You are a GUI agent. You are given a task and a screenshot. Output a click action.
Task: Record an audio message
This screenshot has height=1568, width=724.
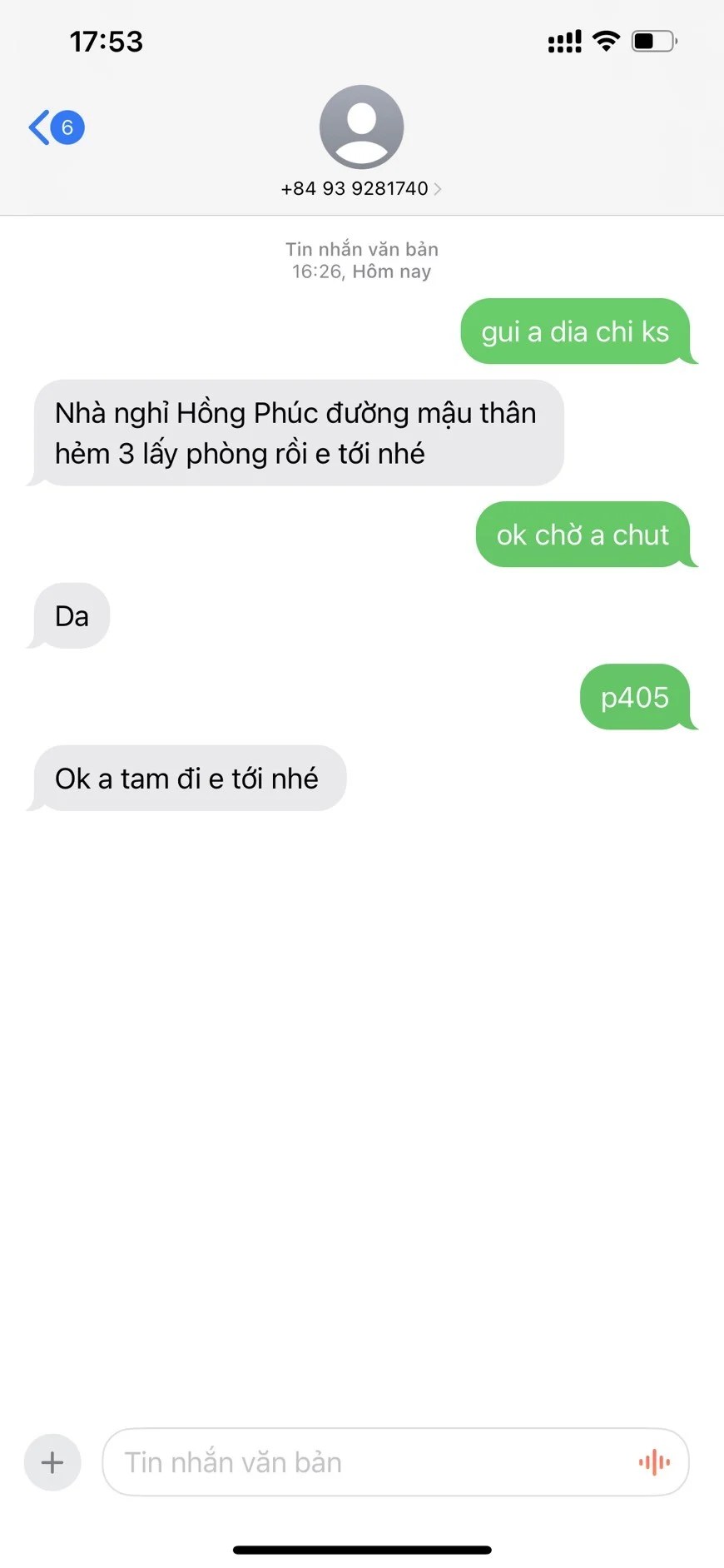654,1462
